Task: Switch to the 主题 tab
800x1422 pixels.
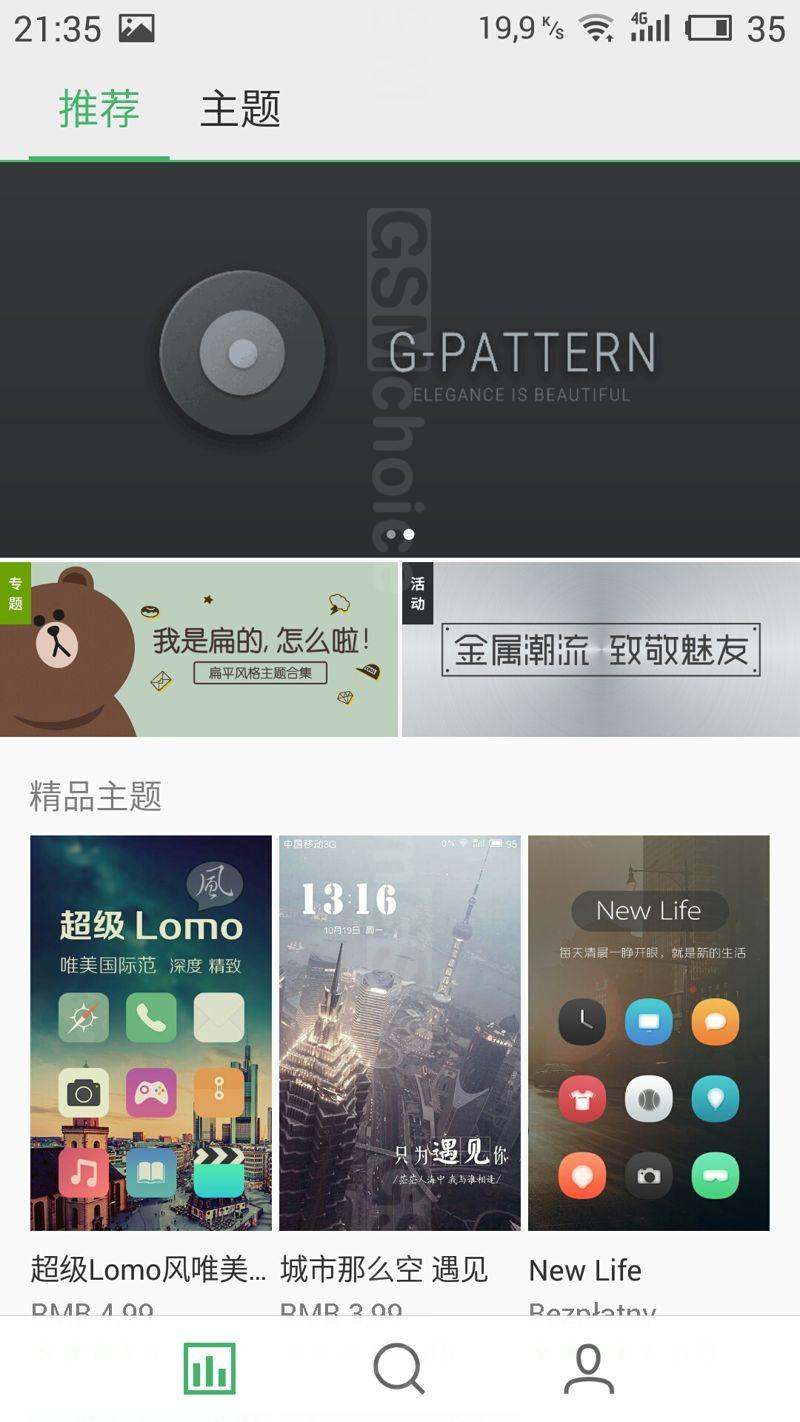Action: point(240,109)
